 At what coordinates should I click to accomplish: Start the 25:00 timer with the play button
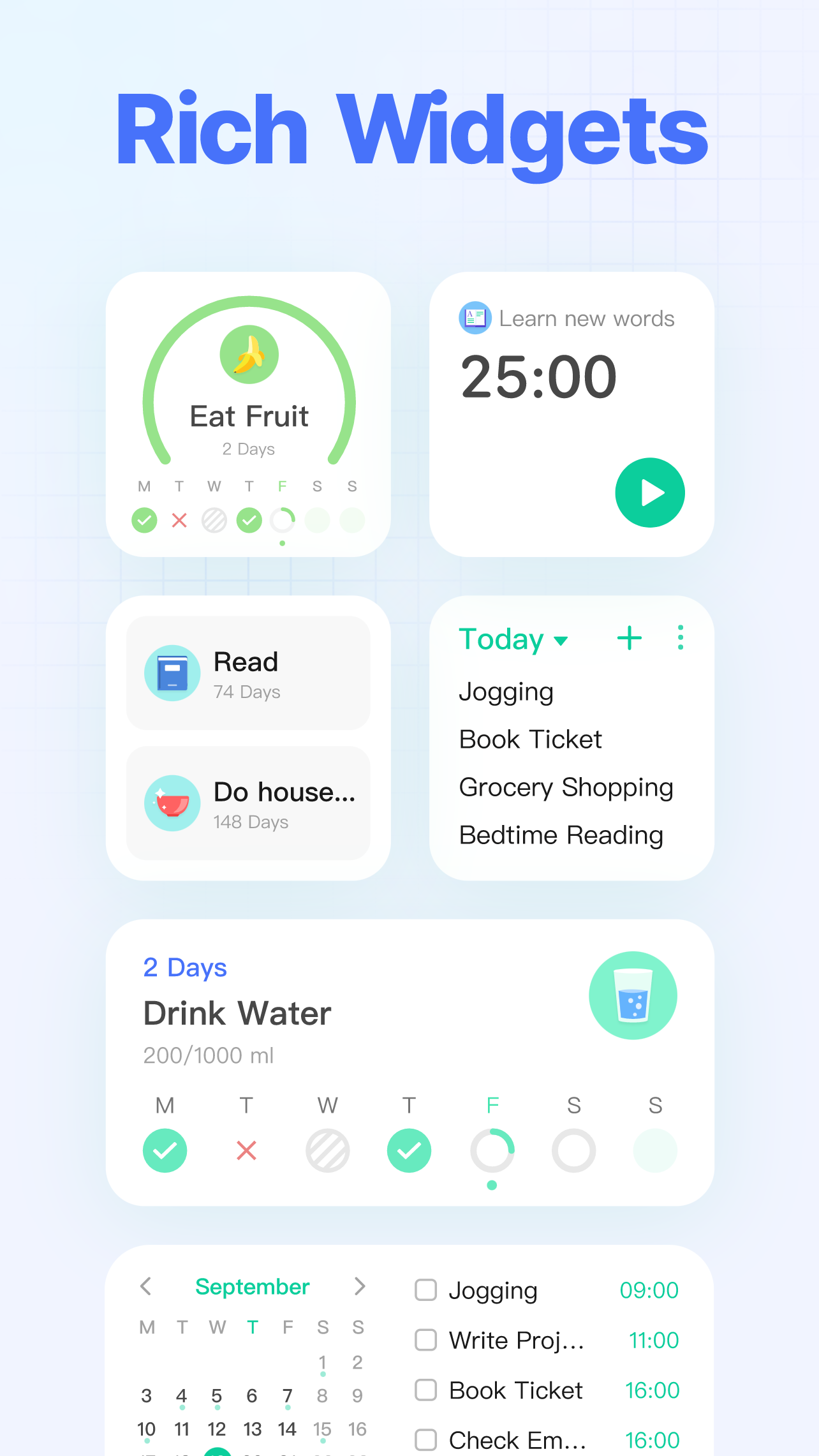coord(650,492)
